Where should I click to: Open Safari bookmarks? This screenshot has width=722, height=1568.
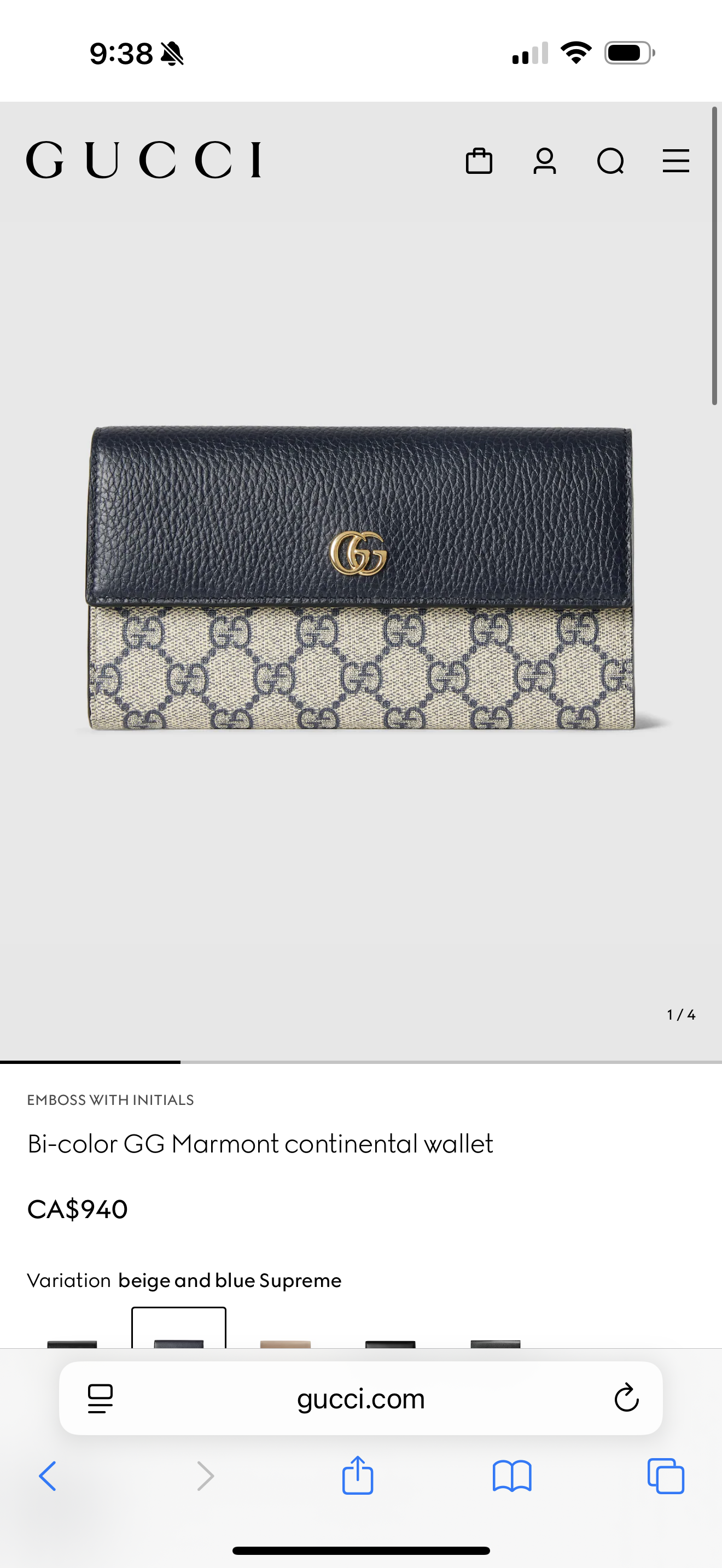(x=512, y=1476)
